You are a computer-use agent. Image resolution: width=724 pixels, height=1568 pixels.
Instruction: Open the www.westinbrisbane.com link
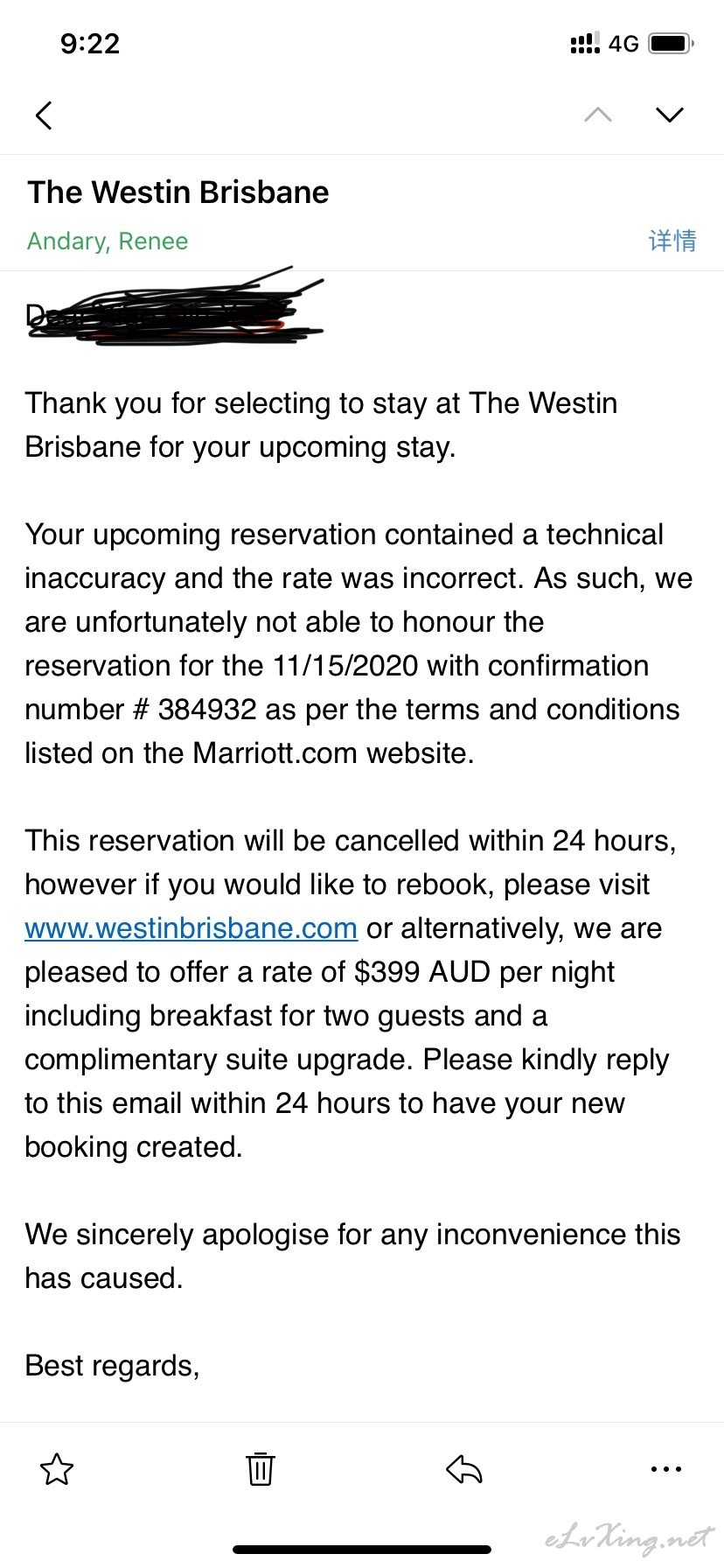191,928
